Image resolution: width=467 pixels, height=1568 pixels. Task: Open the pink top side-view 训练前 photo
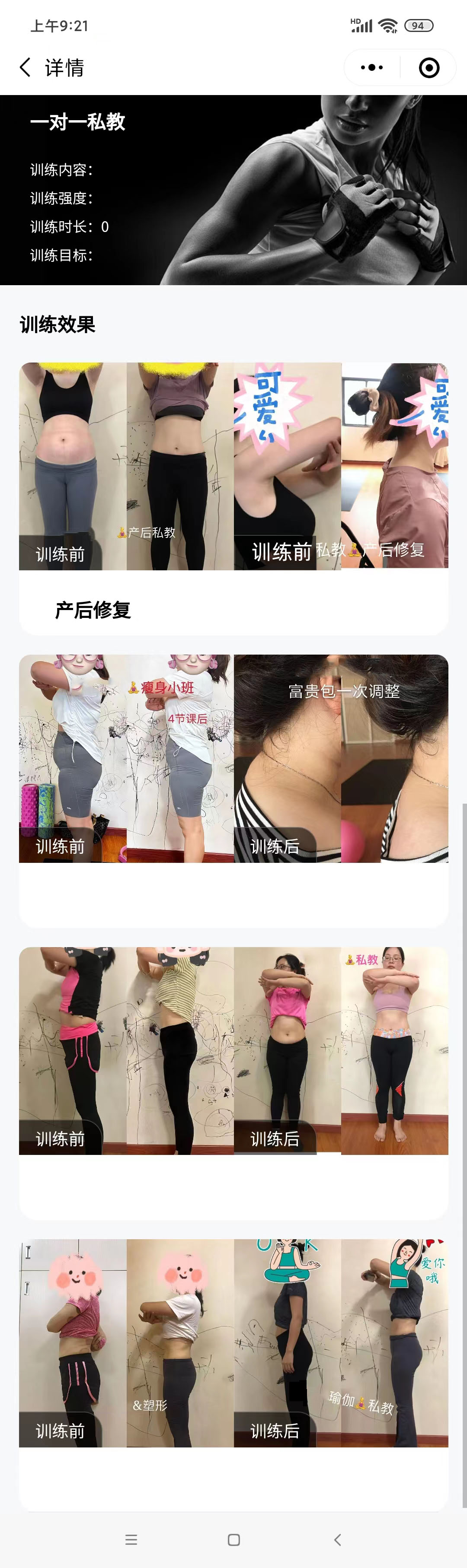point(126,1050)
